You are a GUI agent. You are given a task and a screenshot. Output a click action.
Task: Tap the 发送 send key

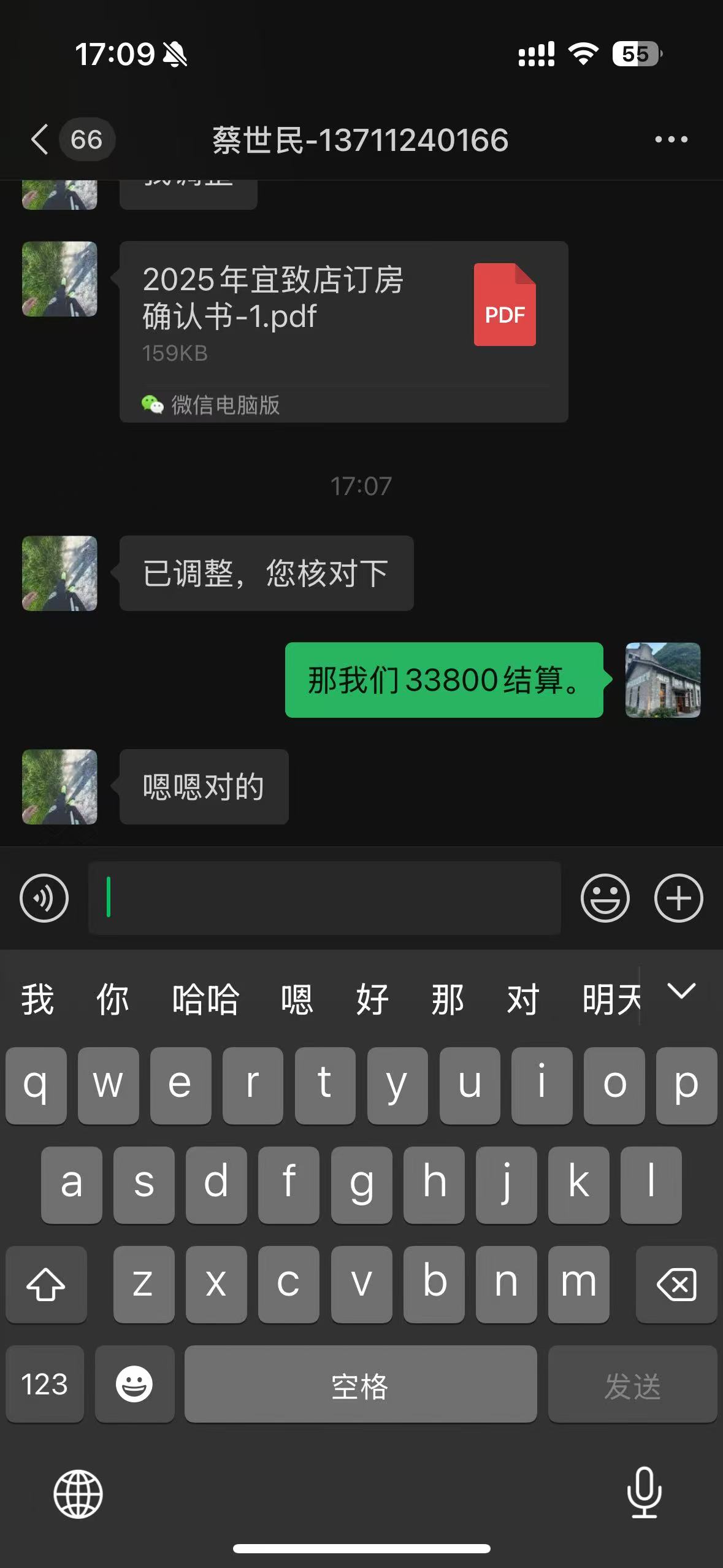point(632,1384)
